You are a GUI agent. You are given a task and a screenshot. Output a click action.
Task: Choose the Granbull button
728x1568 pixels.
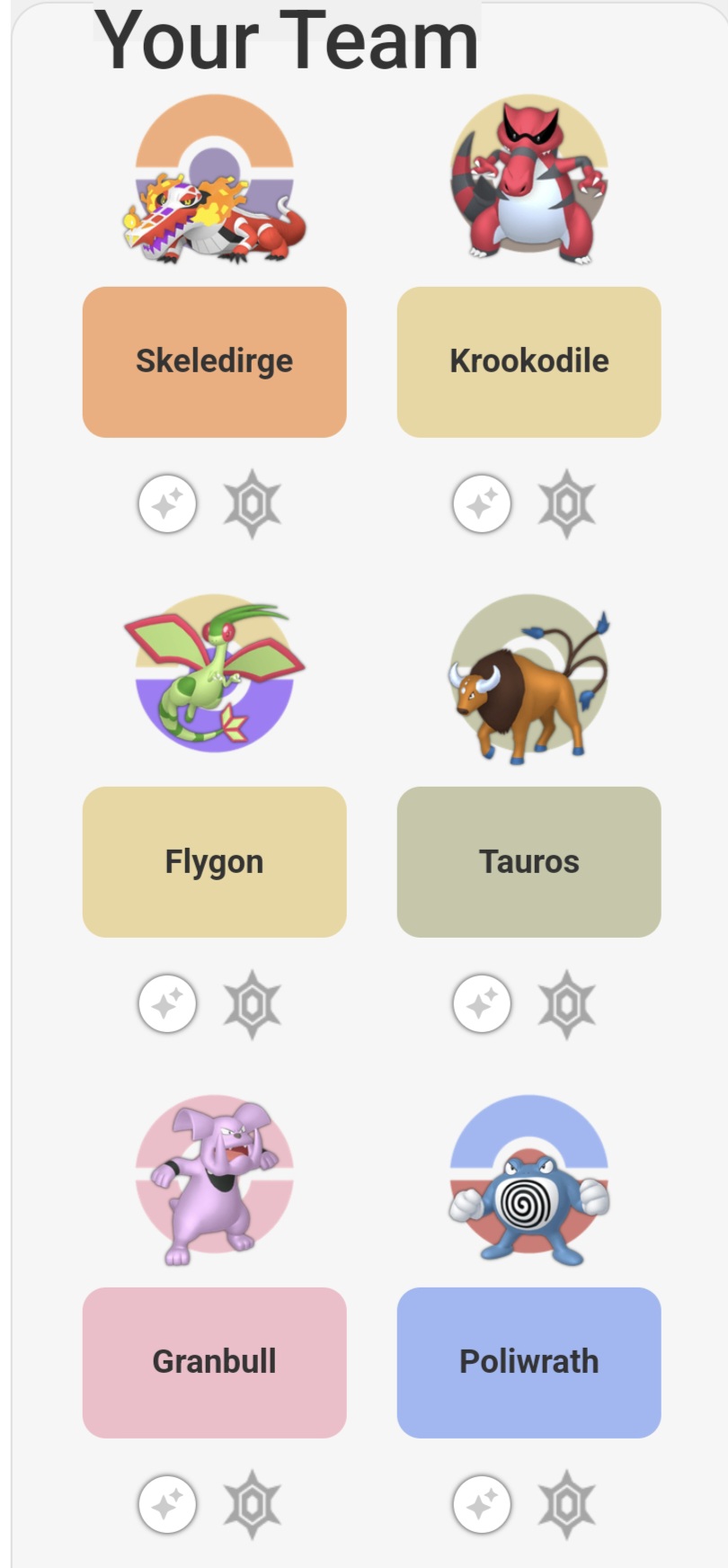click(x=214, y=1361)
